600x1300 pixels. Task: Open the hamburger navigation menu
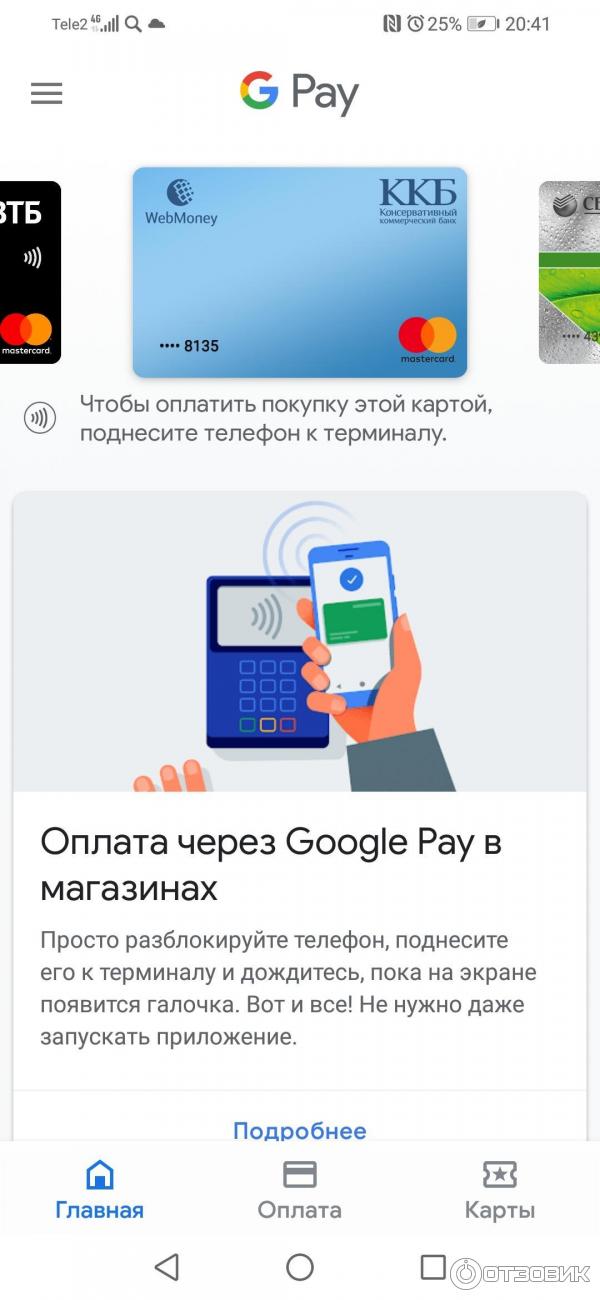(46, 94)
